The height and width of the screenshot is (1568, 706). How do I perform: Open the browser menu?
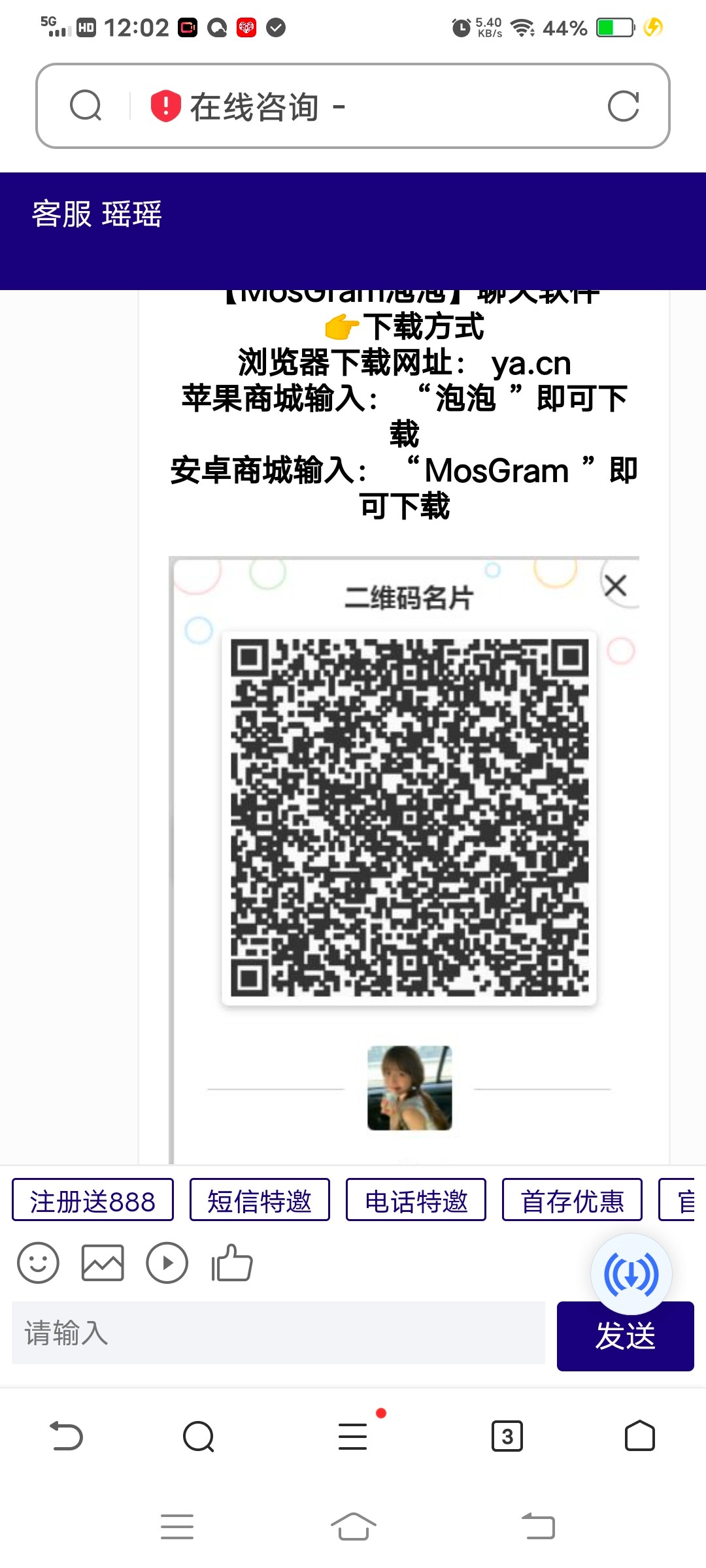pos(353,1436)
